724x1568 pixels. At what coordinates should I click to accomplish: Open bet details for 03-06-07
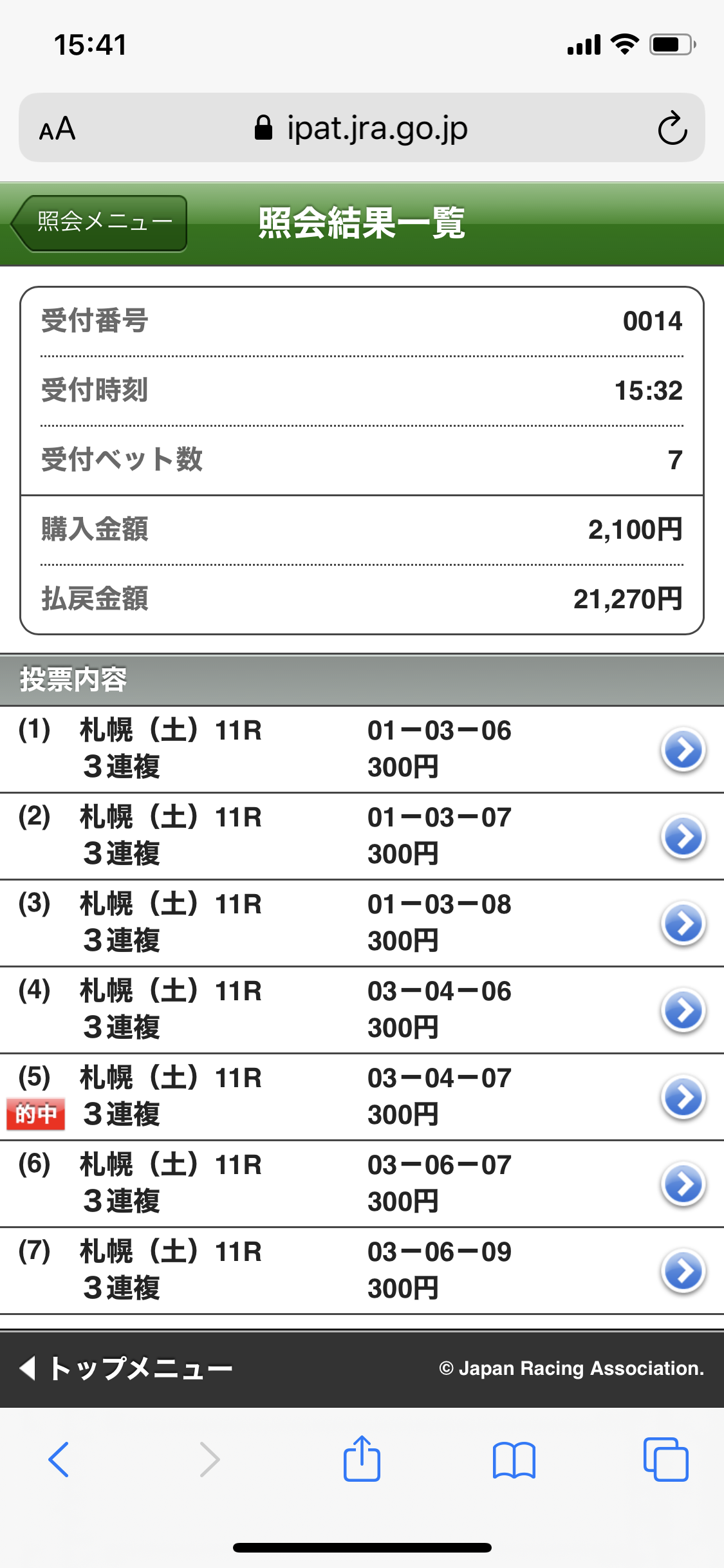coord(683,1184)
